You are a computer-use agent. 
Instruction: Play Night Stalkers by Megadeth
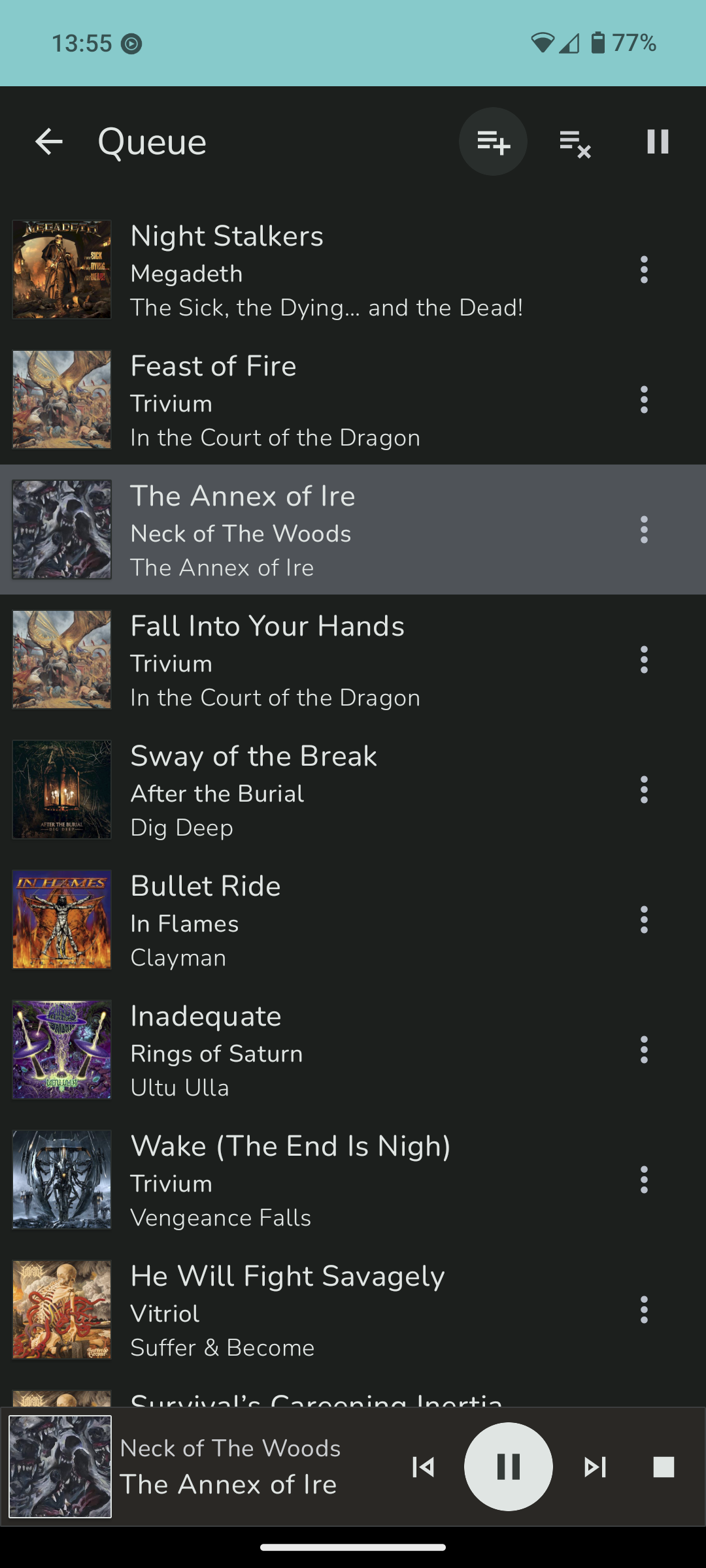(327, 270)
